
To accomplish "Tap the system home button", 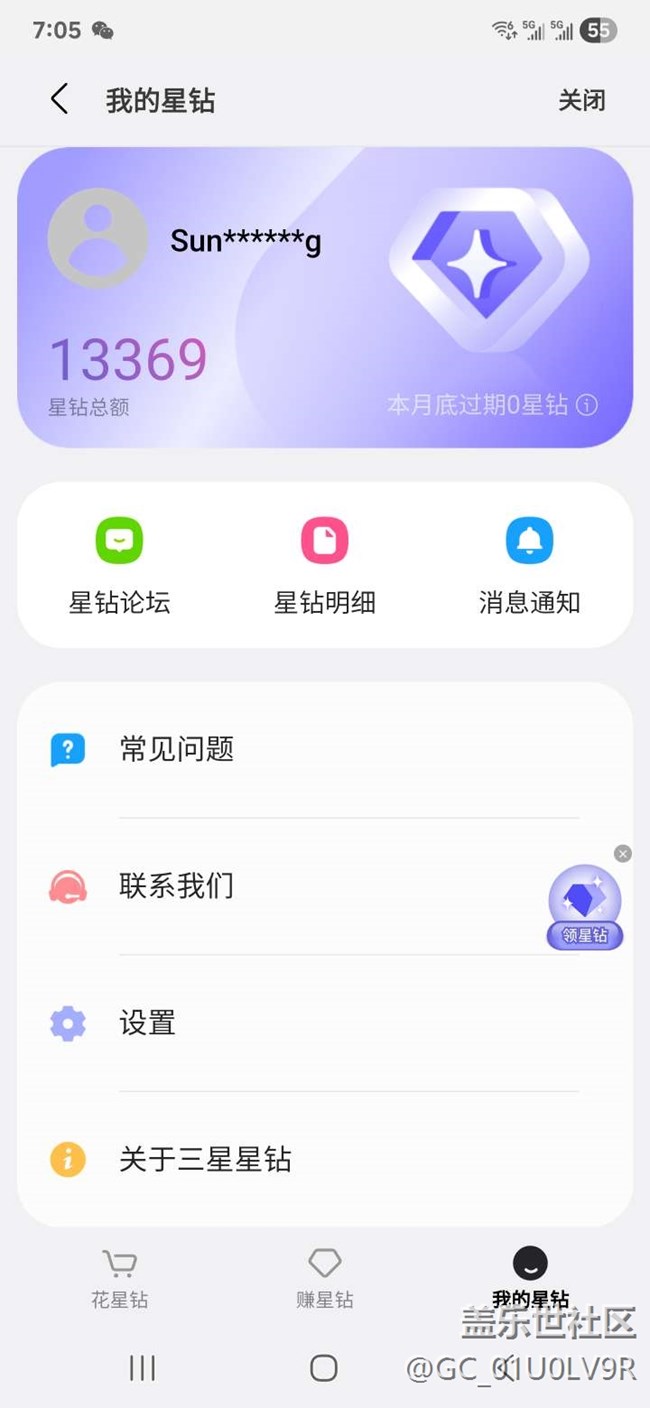I will point(324,1367).
